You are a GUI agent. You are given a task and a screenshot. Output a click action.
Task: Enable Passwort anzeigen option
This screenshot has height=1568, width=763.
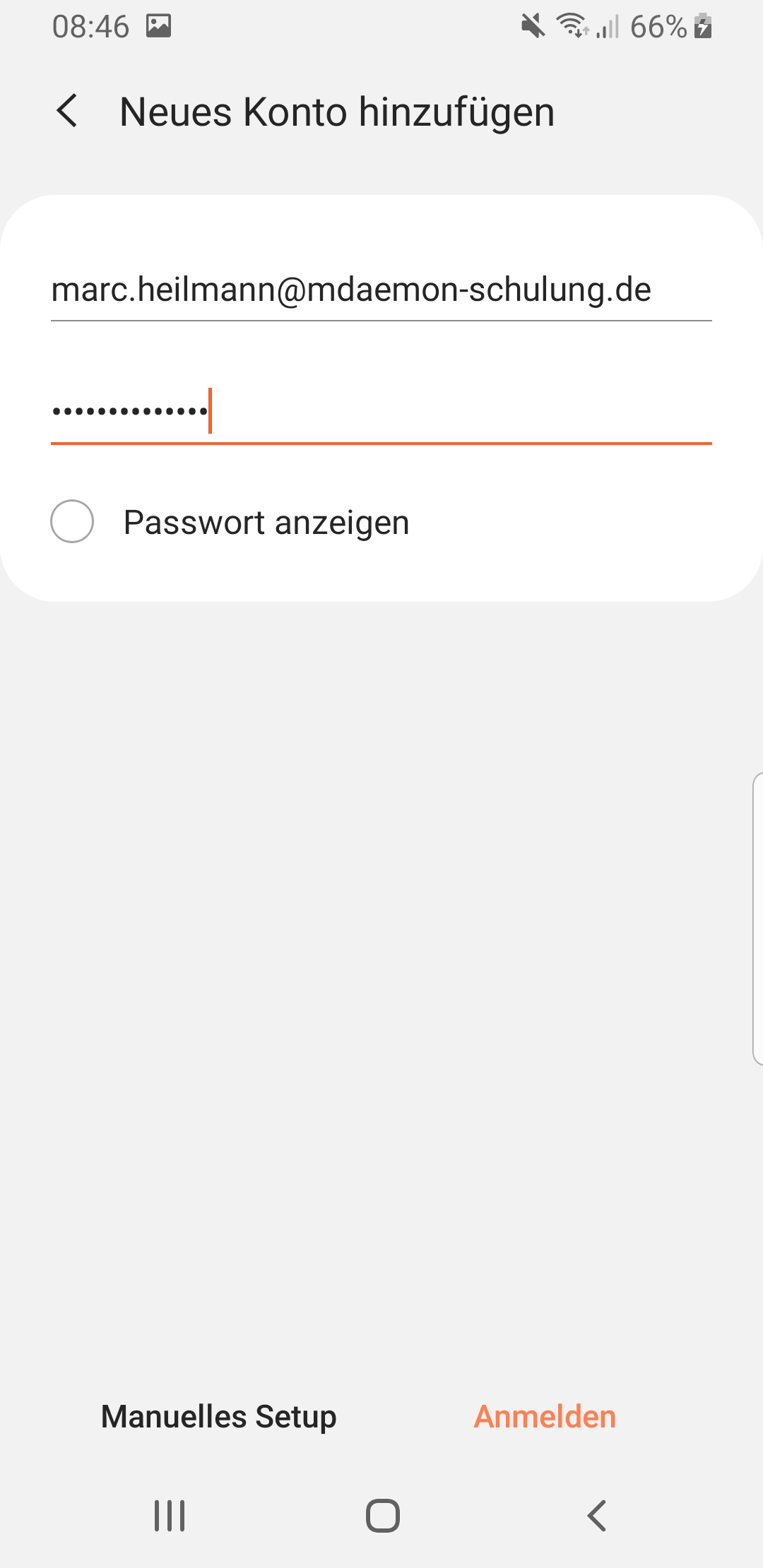point(72,522)
